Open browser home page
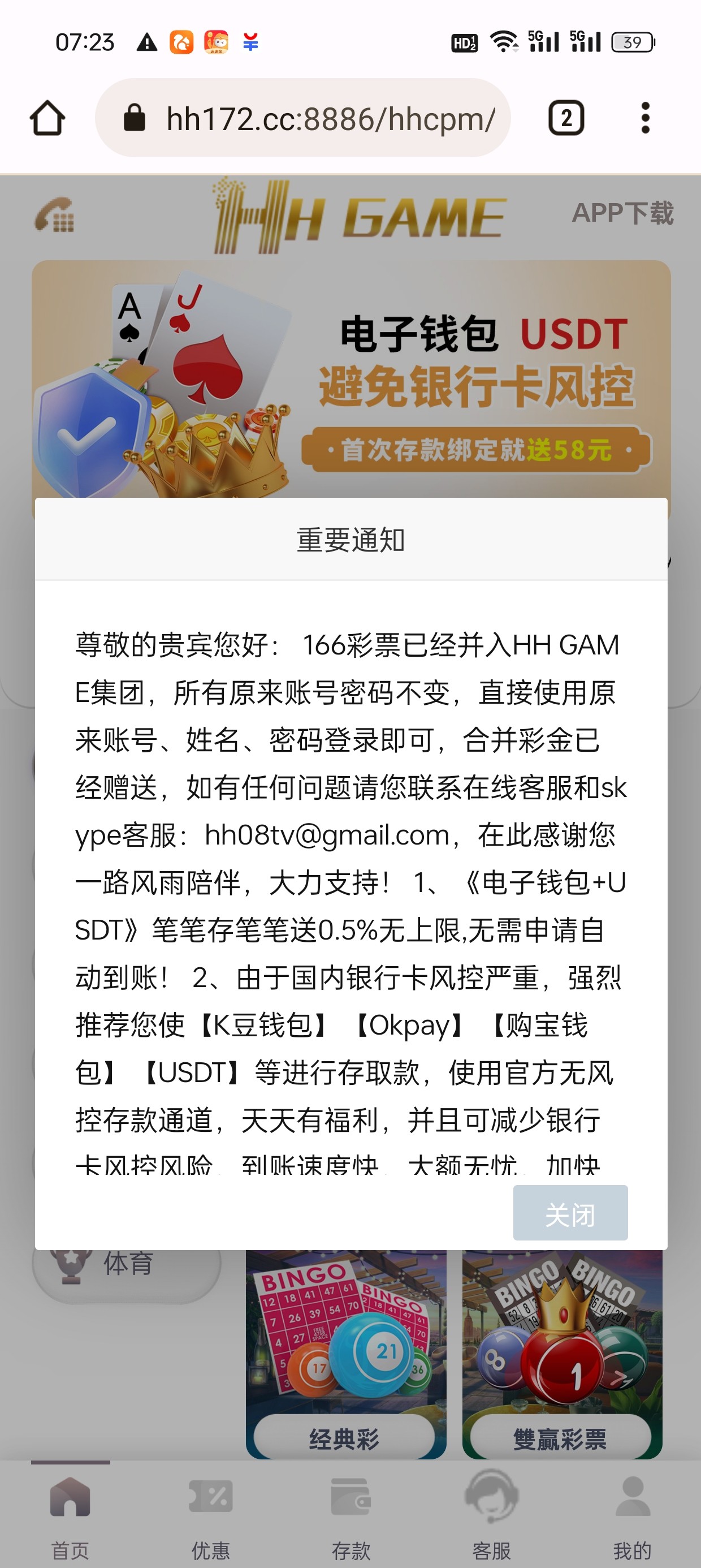701x1568 pixels. [x=47, y=118]
